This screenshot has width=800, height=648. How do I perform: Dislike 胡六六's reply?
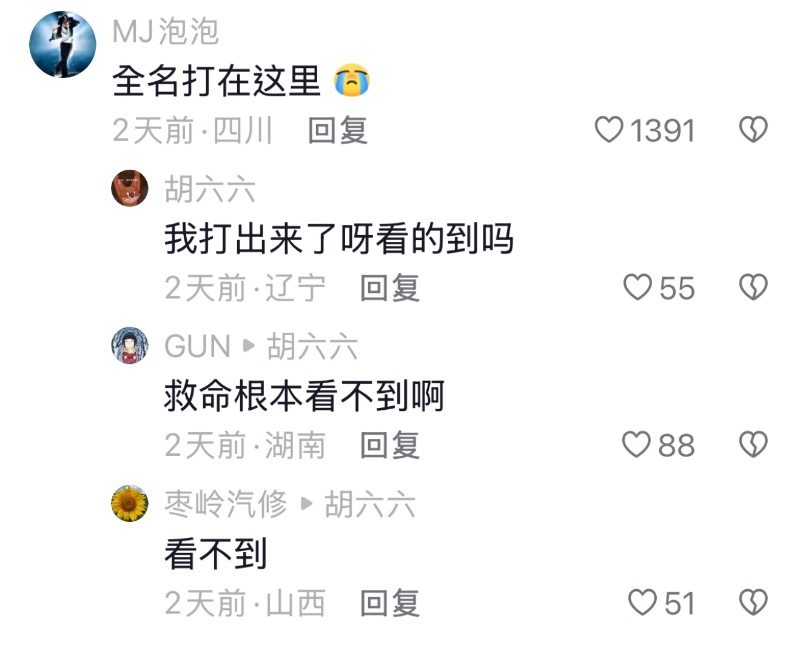[x=752, y=288]
